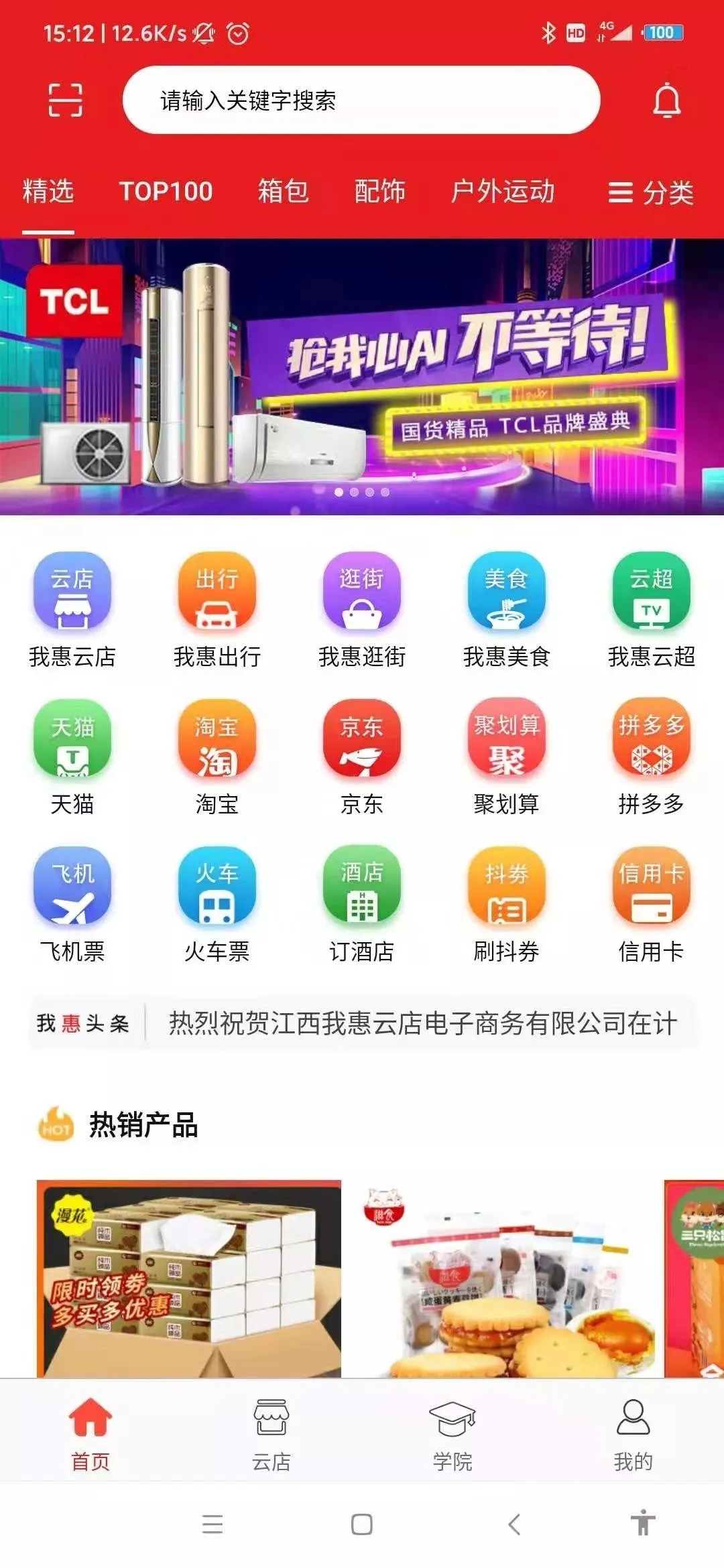
Task: Tap the keyword search box
Action: pos(361,101)
